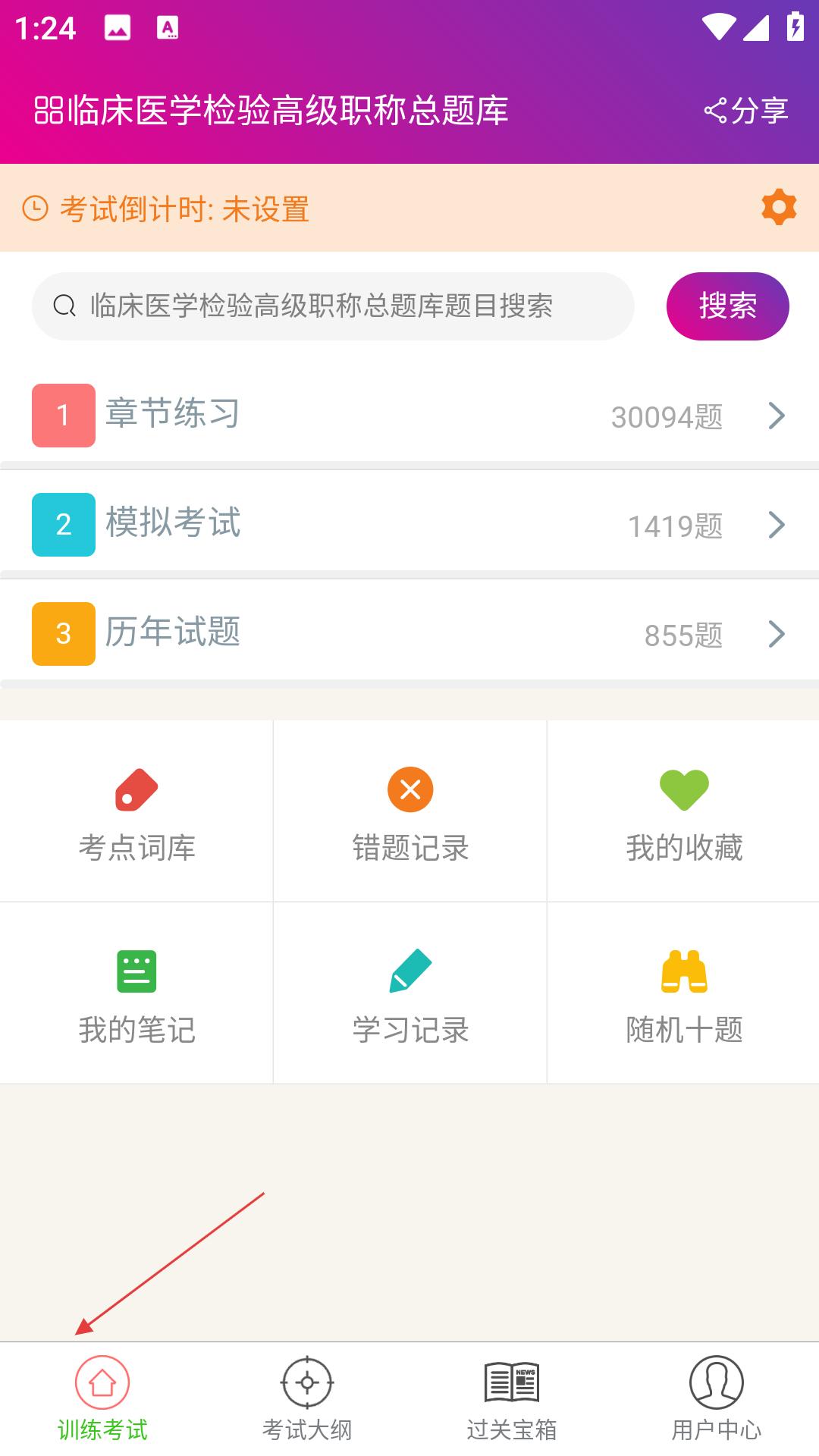
Task: Select the 训练考试 tab
Action: (102, 1399)
